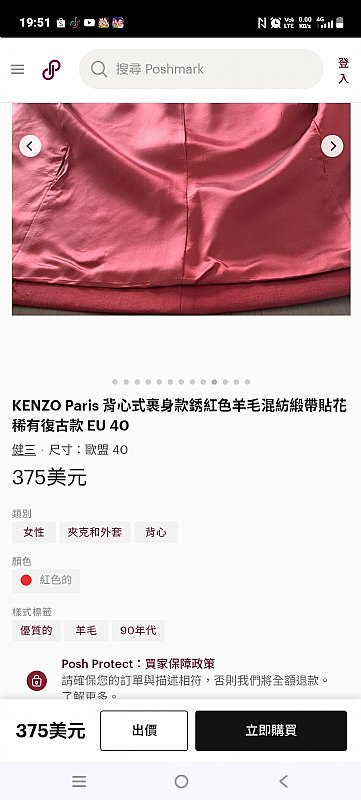The image size is (361, 800).
Task: Select the 夾克和外套 category chip
Action: click(95, 532)
